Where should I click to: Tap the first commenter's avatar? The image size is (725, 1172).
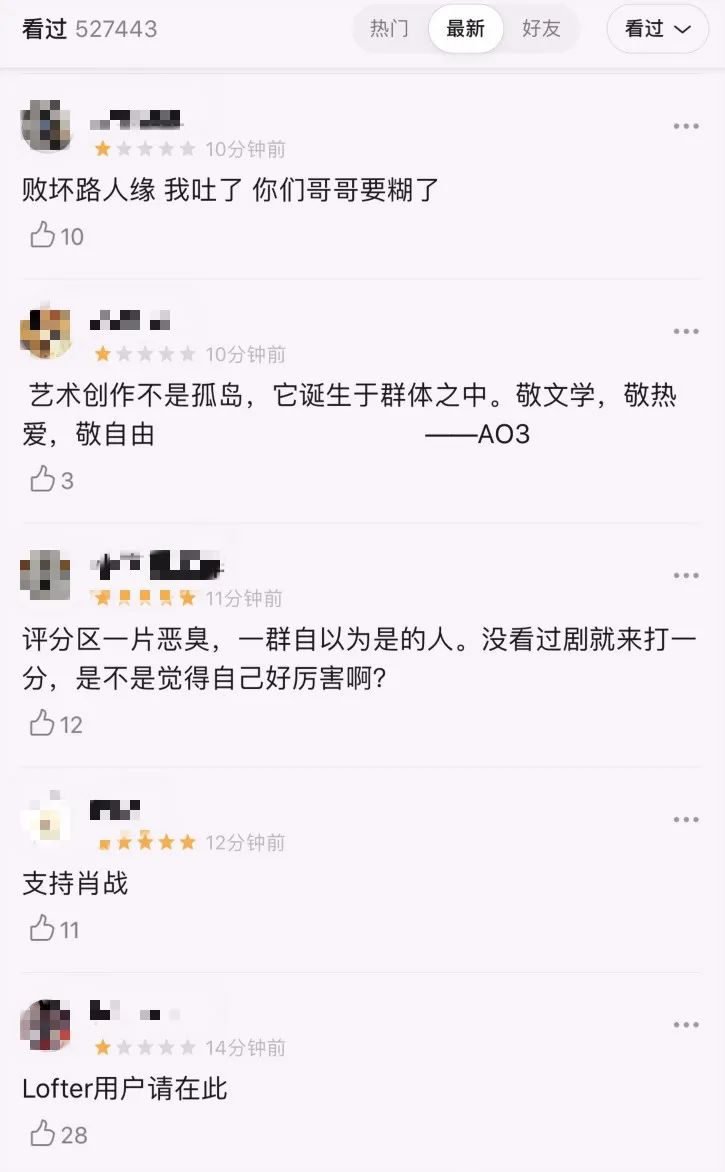[46, 125]
